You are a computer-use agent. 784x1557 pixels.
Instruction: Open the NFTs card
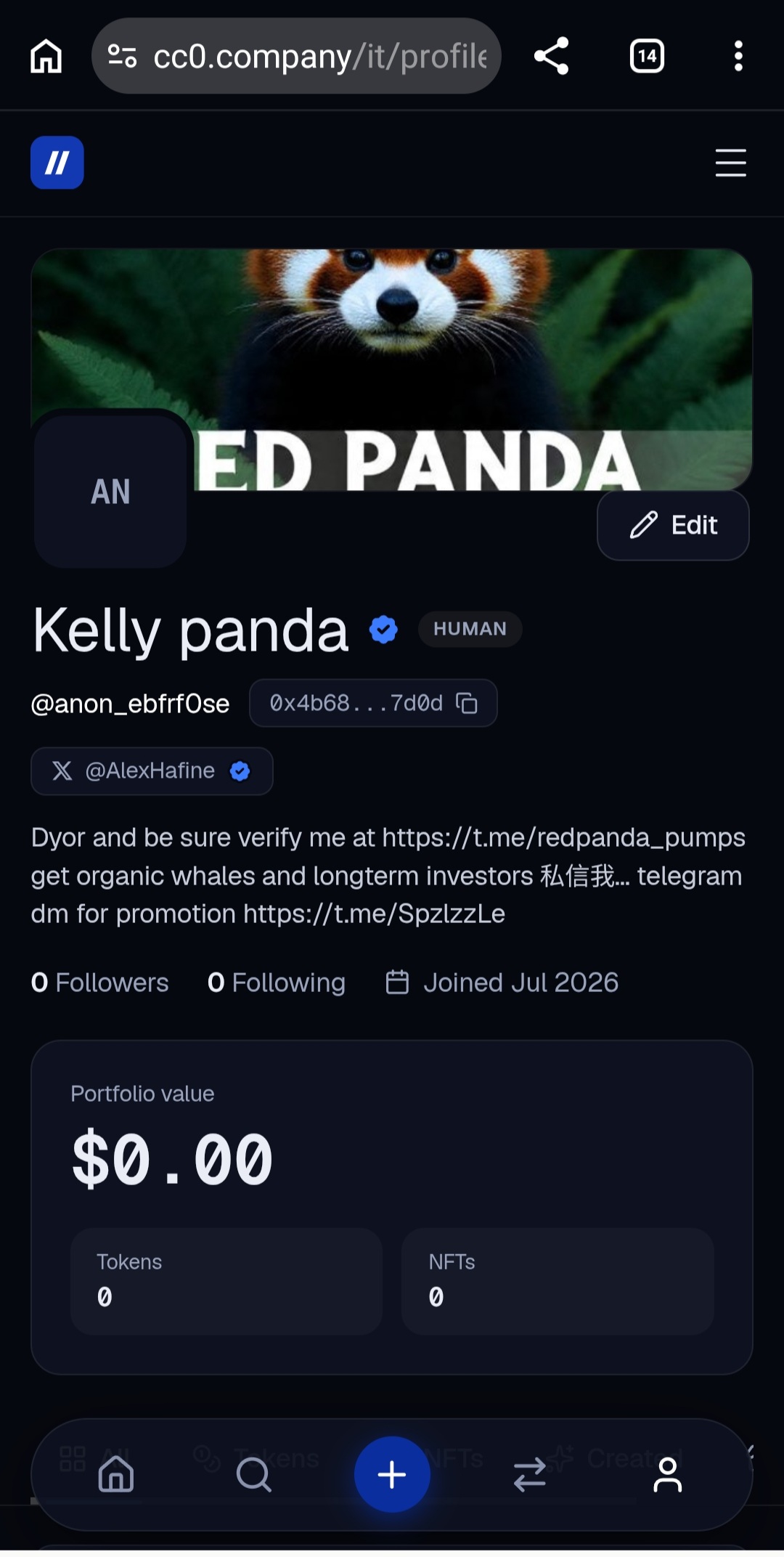[558, 1281]
